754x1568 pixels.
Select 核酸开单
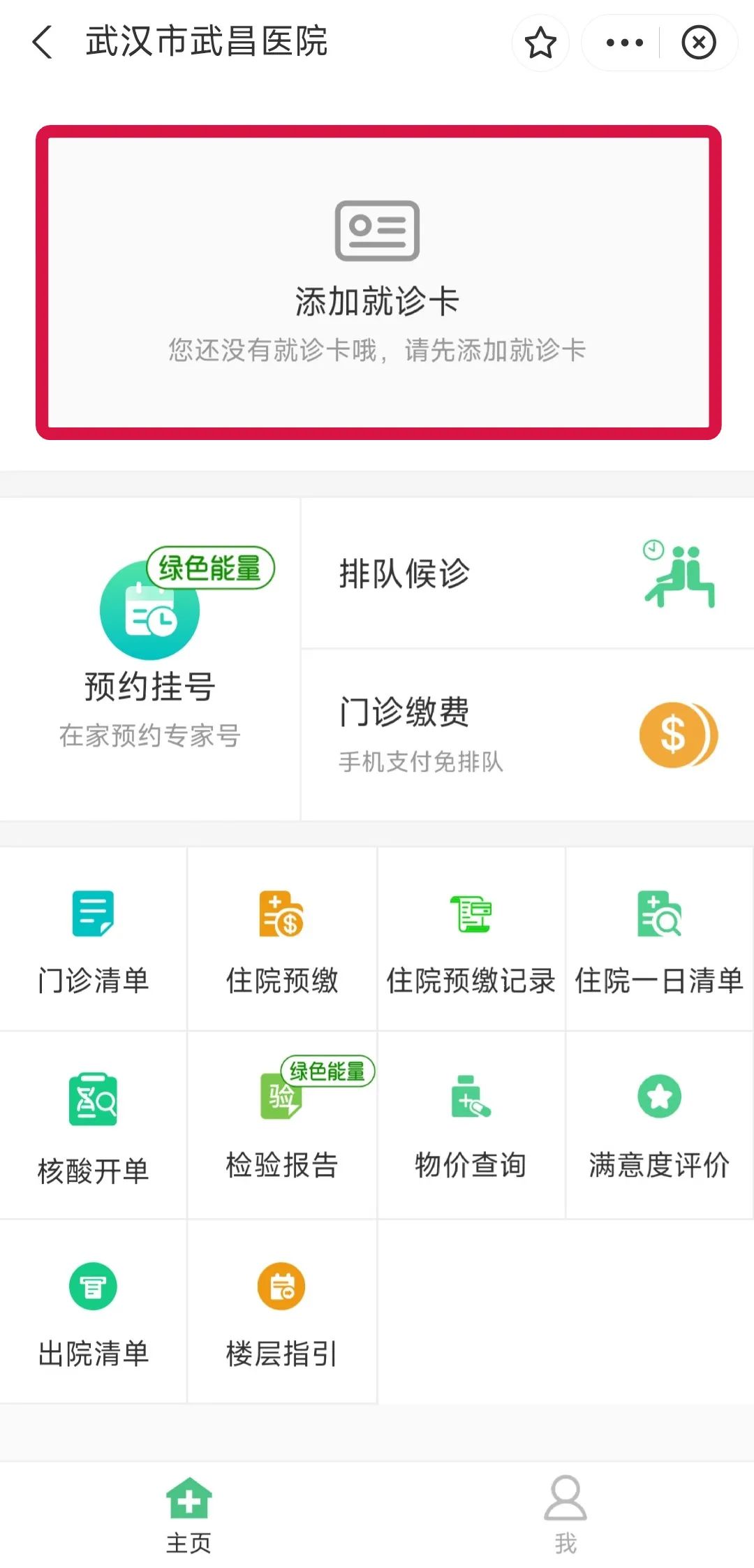click(x=94, y=1126)
